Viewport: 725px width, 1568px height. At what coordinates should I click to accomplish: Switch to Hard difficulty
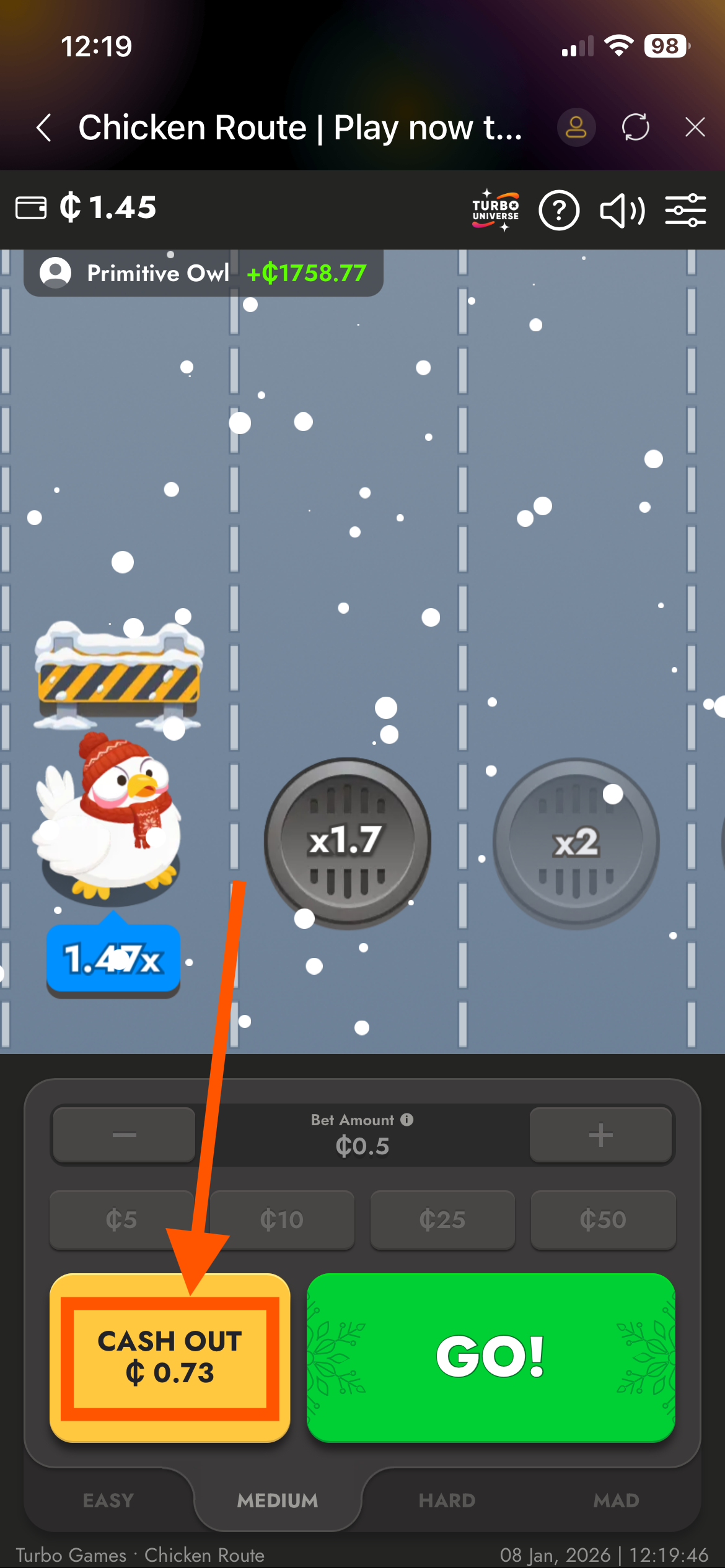coord(447,1500)
